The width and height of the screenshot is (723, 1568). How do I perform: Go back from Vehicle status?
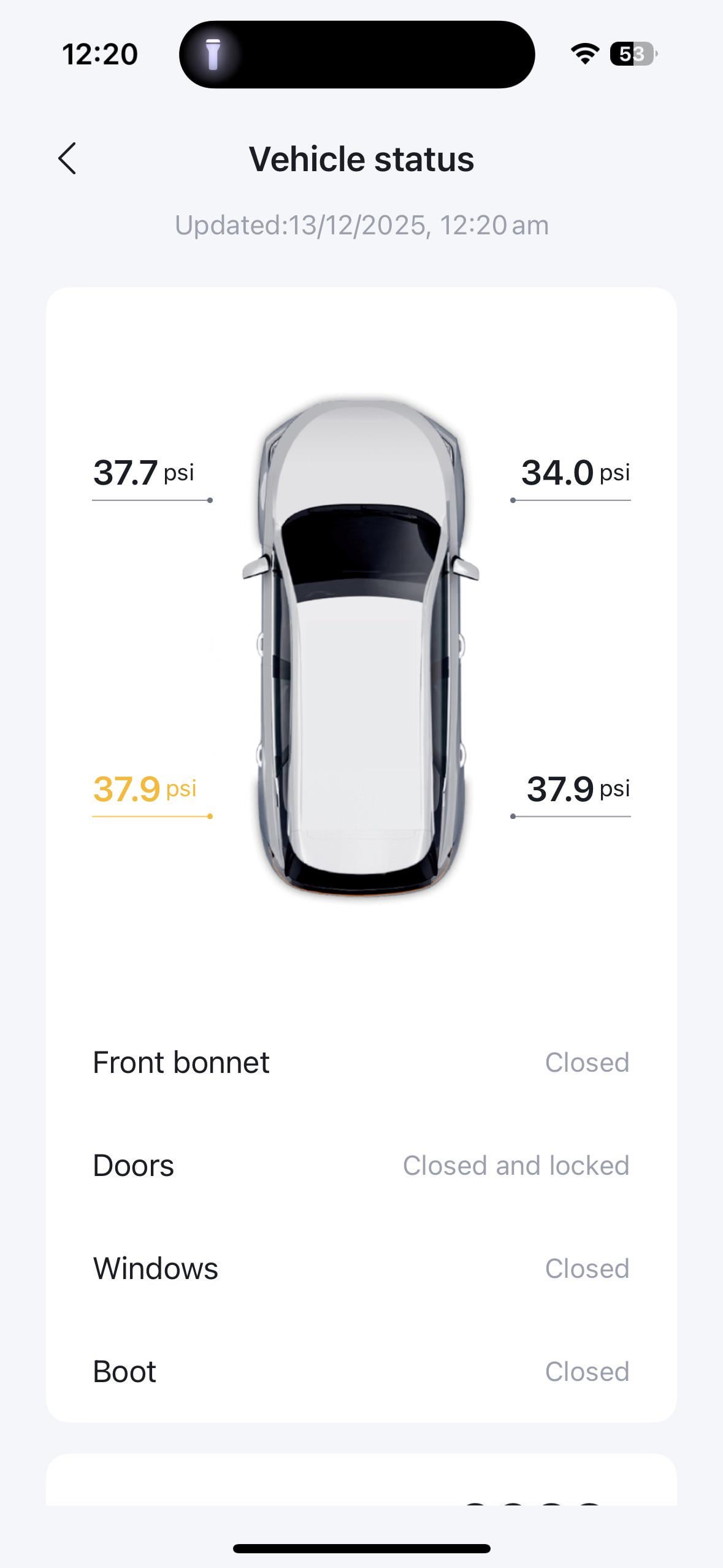[x=67, y=159]
